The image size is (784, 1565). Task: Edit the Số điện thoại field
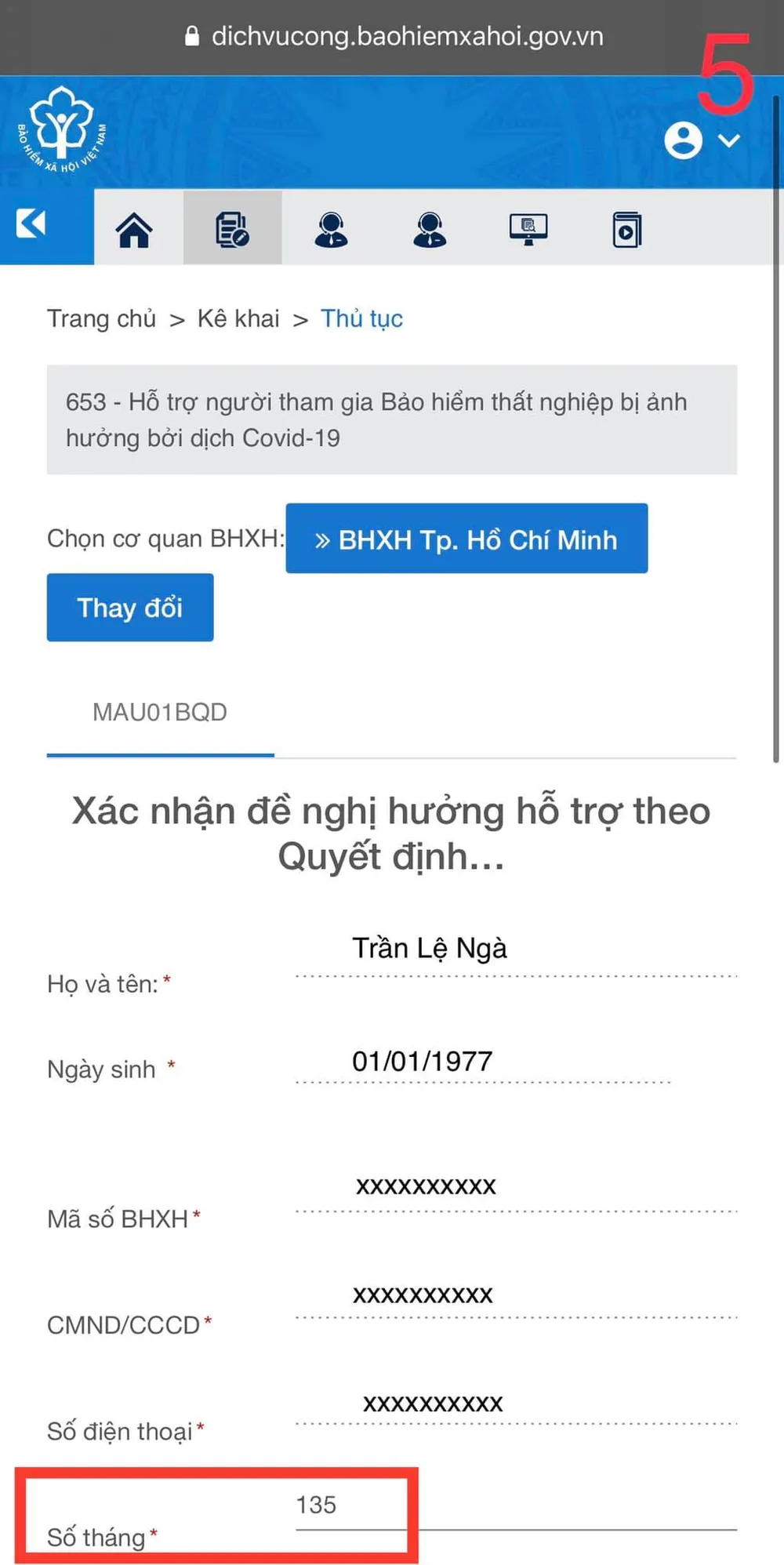tap(515, 1404)
